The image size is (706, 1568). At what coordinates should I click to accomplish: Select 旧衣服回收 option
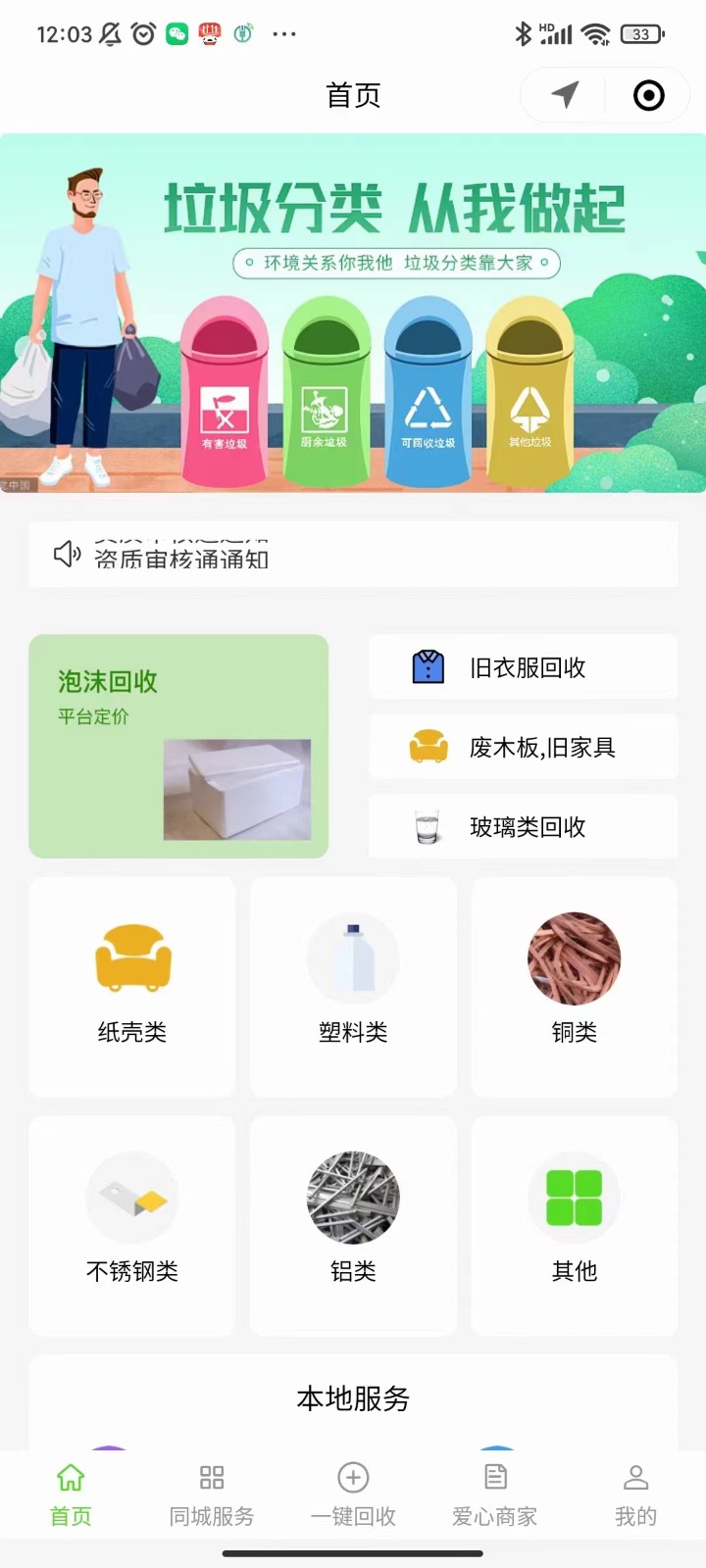tap(523, 667)
